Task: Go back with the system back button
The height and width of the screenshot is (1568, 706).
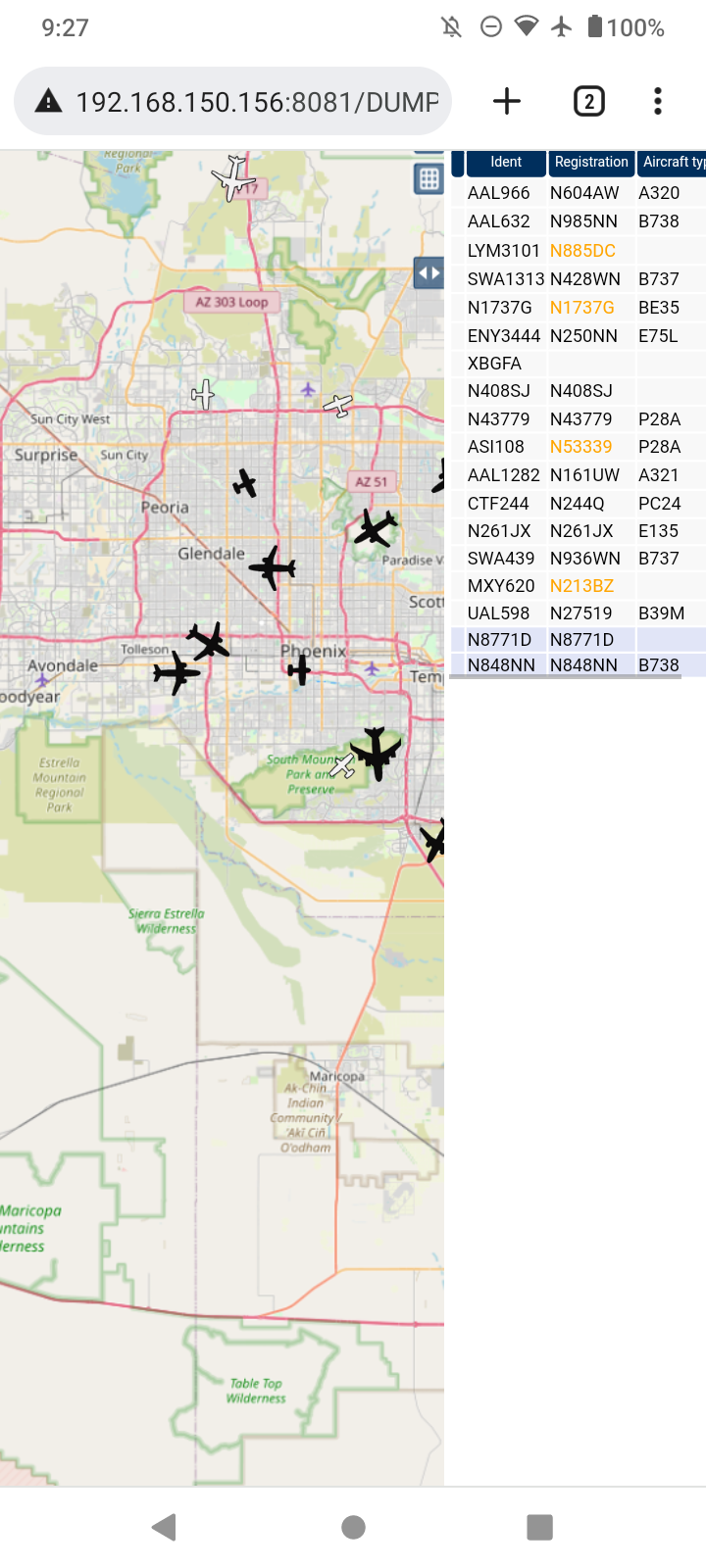Action: [x=164, y=1527]
